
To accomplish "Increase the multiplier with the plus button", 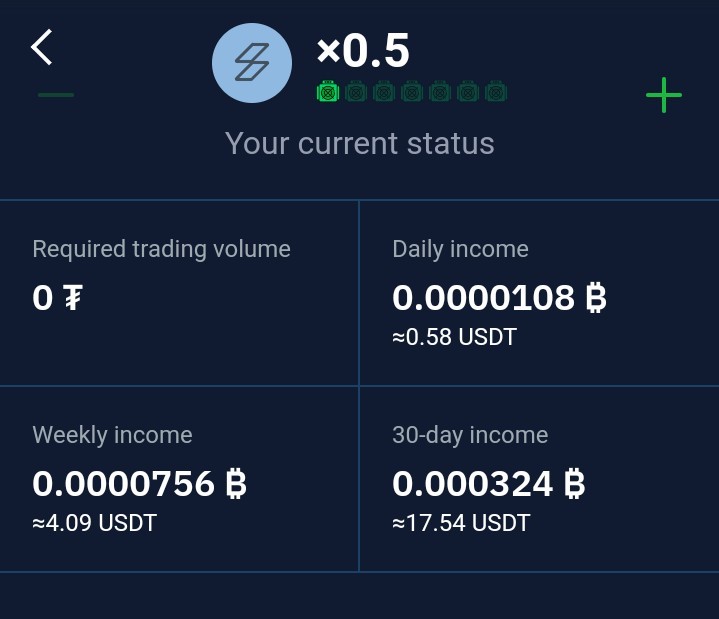I will click(664, 95).
